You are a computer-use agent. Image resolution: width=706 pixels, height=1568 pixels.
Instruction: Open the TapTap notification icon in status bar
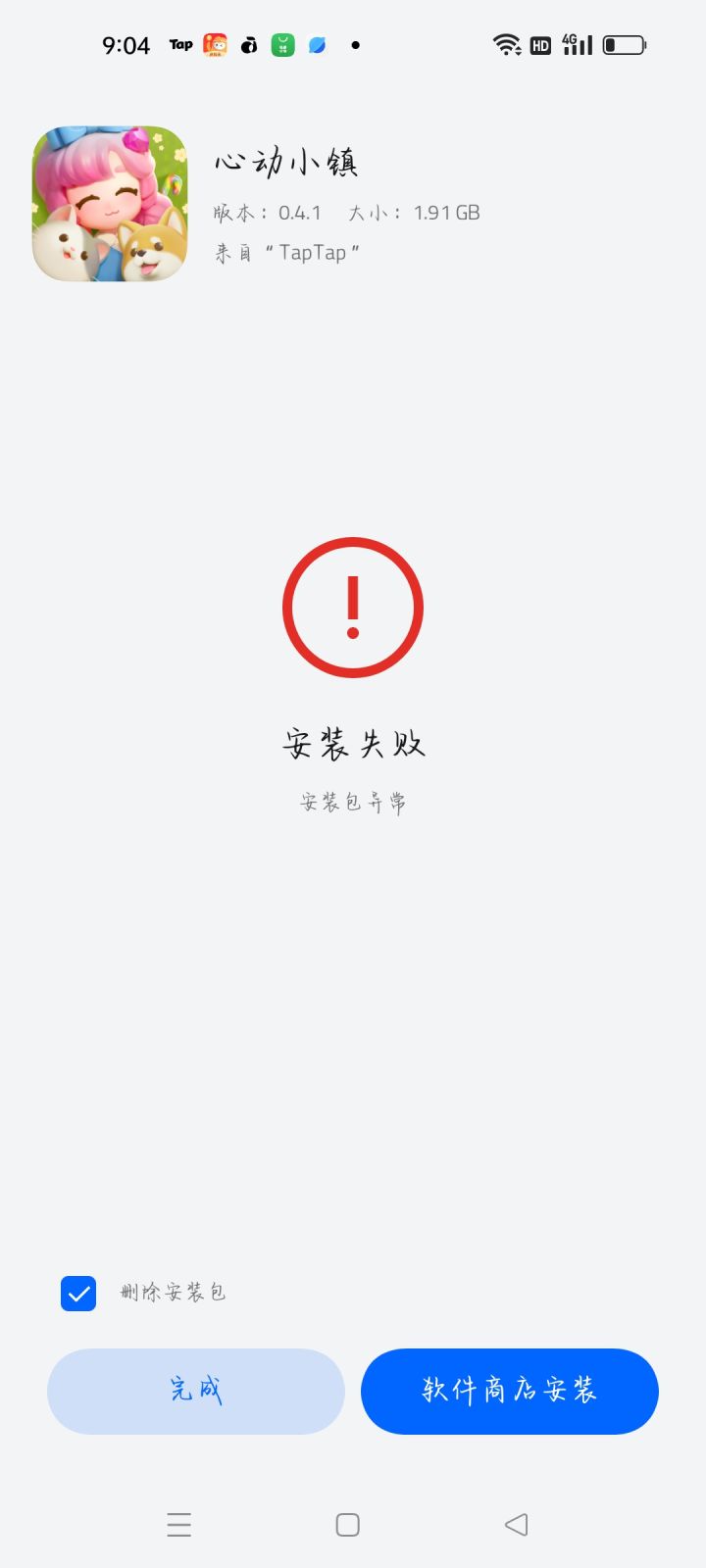pos(179,44)
